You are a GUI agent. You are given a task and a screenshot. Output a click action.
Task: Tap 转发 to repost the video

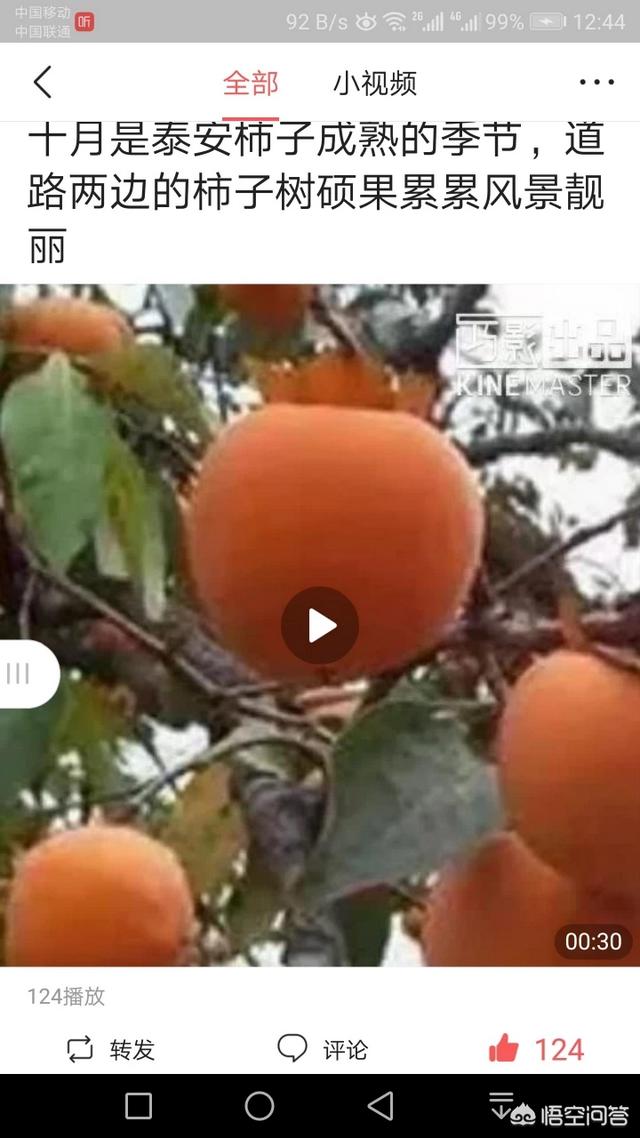[x=111, y=1049]
